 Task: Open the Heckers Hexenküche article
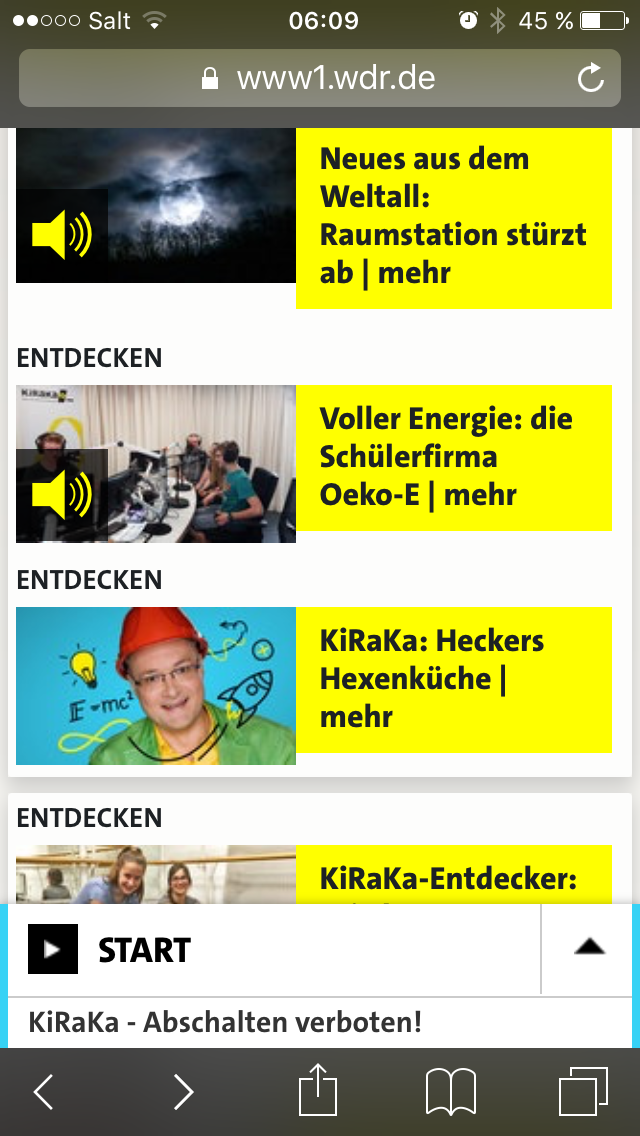[453, 679]
